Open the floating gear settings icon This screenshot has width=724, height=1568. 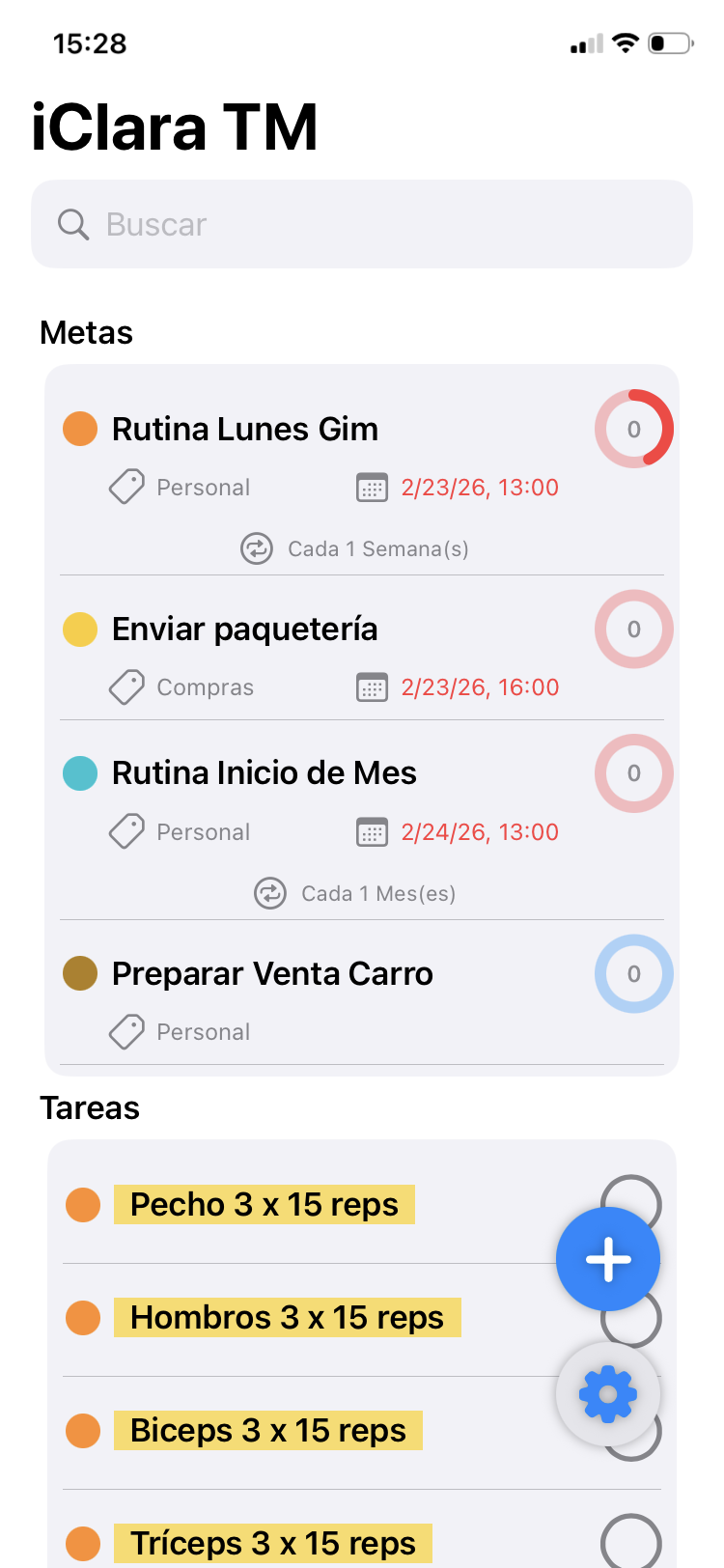click(607, 1392)
